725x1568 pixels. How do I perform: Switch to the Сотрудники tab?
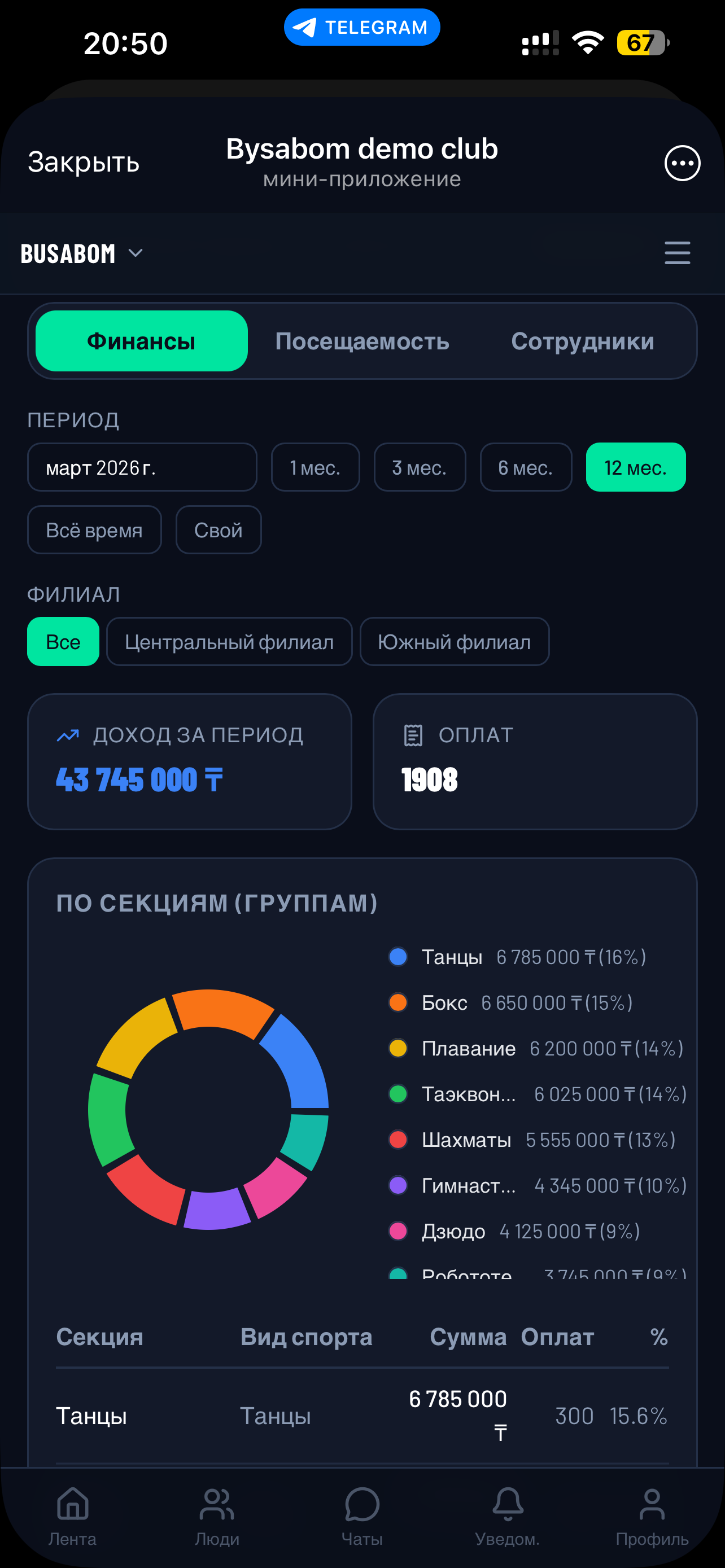pos(582,341)
